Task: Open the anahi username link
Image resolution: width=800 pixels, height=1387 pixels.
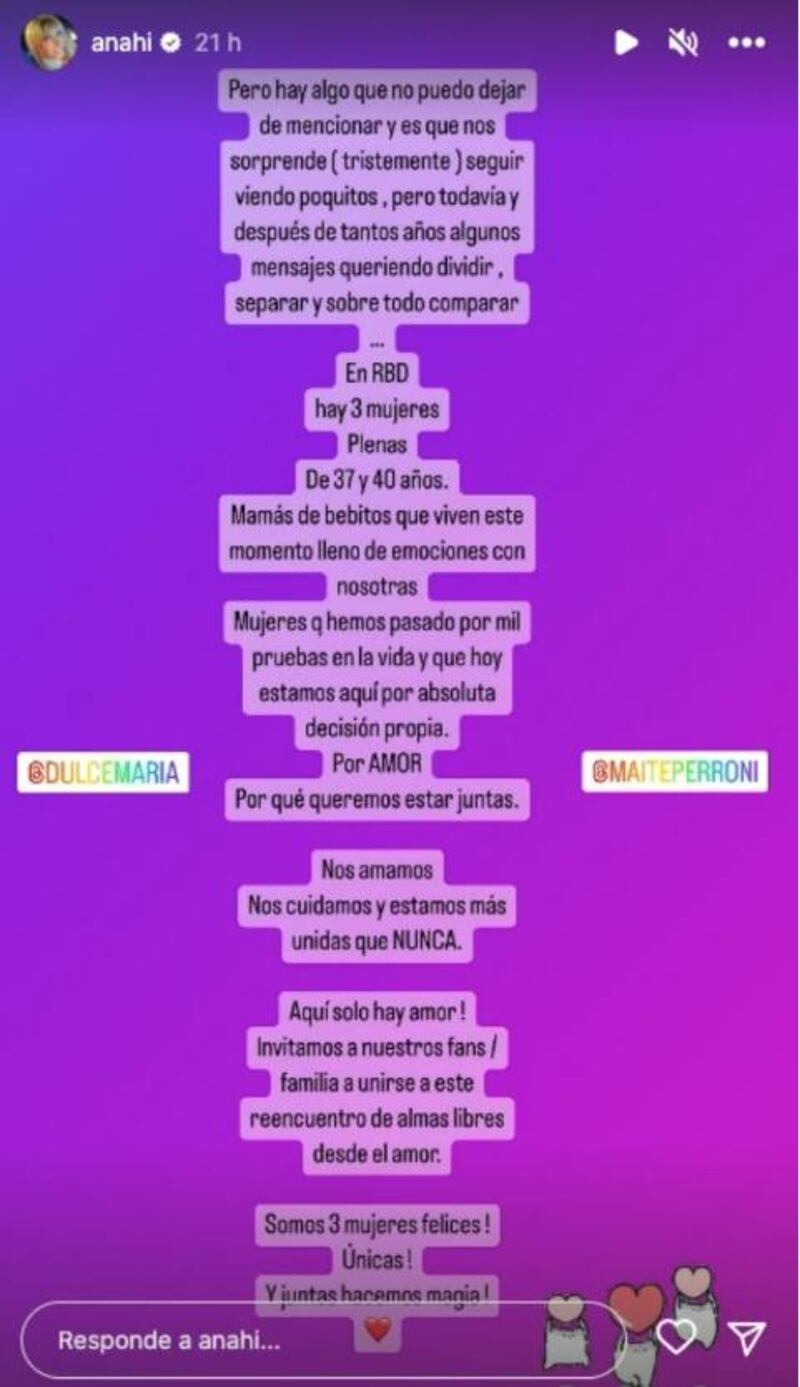Action: coord(118,43)
